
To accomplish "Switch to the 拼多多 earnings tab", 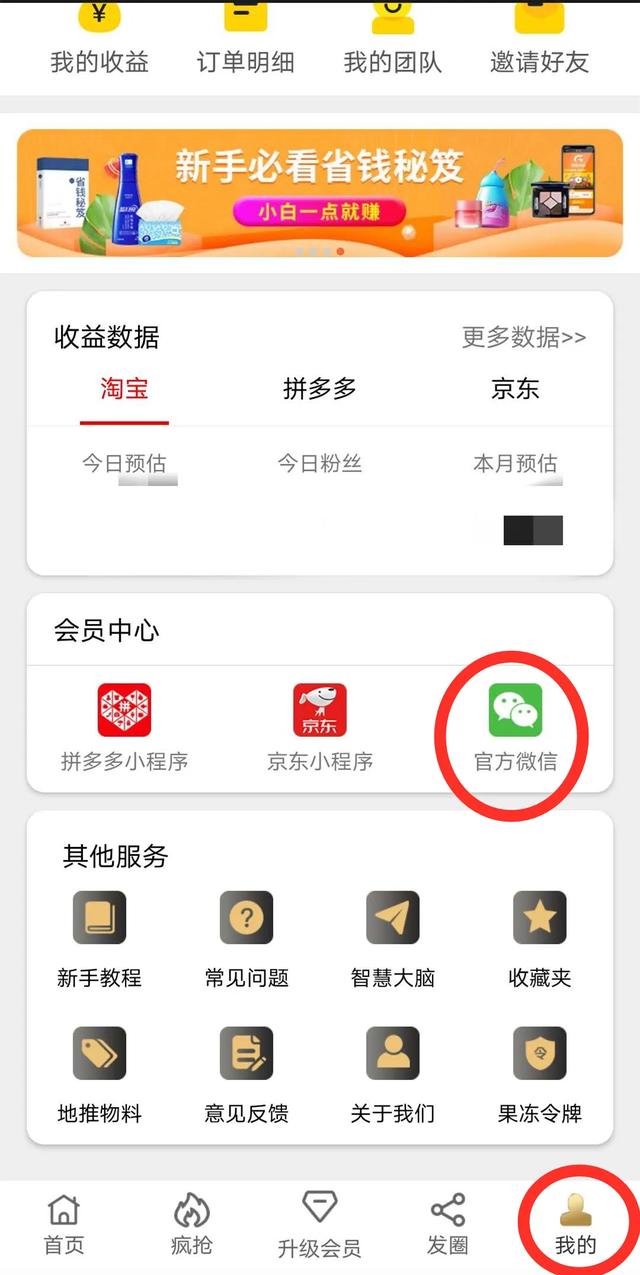I will pos(320,389).
